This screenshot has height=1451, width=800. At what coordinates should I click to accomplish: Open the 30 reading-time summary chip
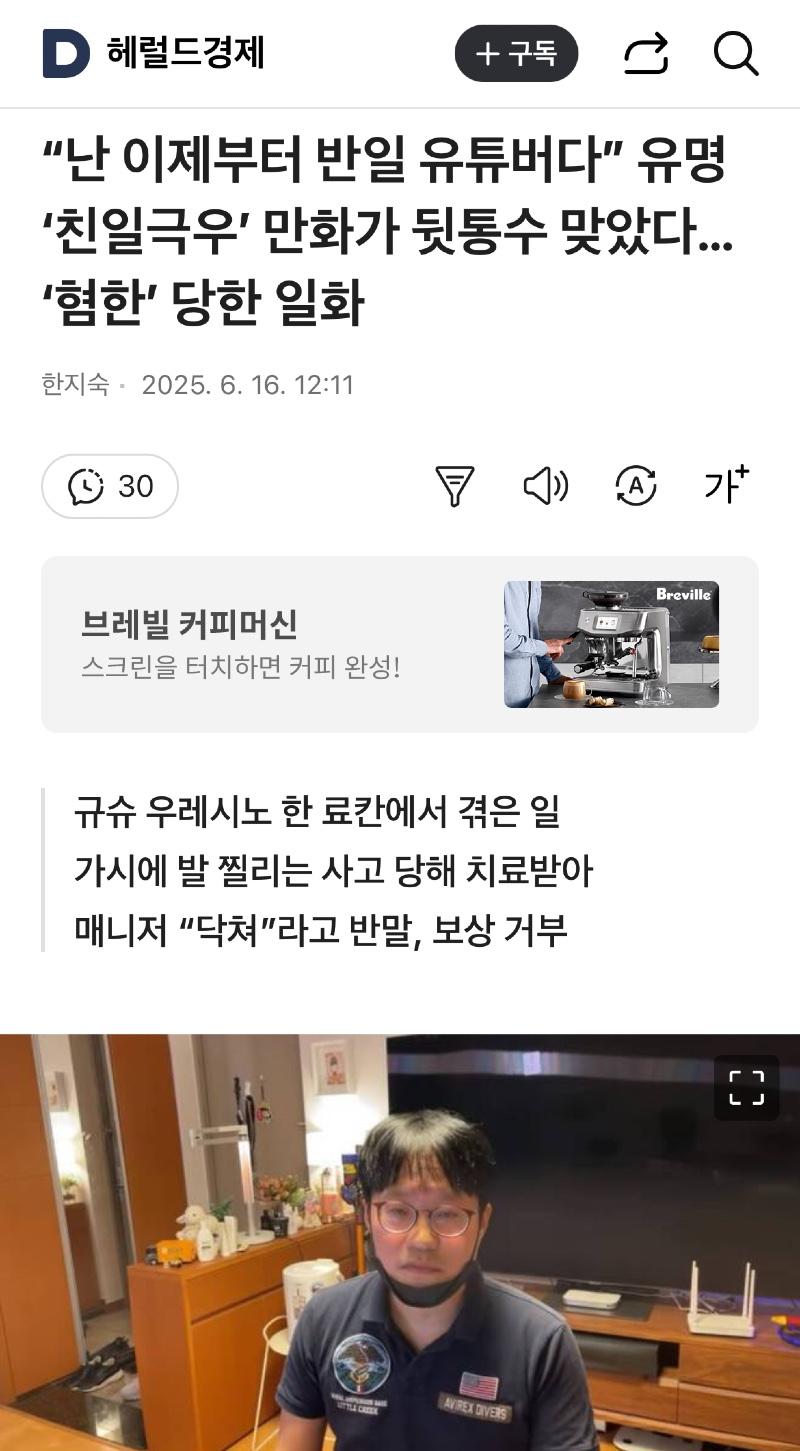110,486
